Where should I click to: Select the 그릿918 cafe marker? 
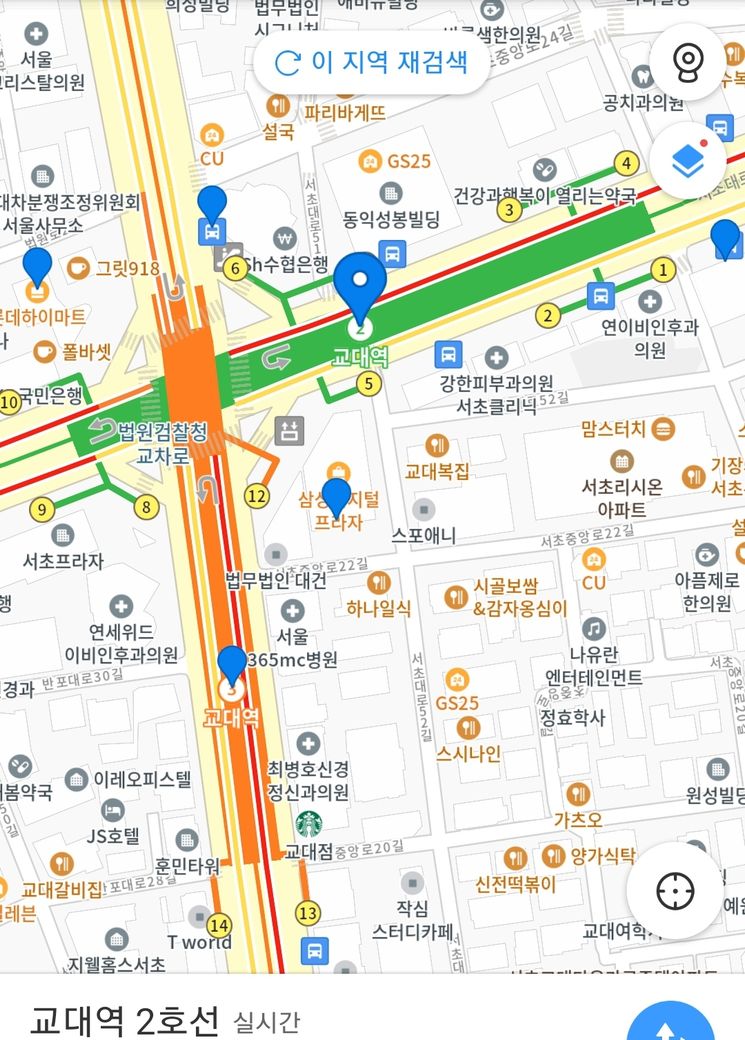click(77, 268)
